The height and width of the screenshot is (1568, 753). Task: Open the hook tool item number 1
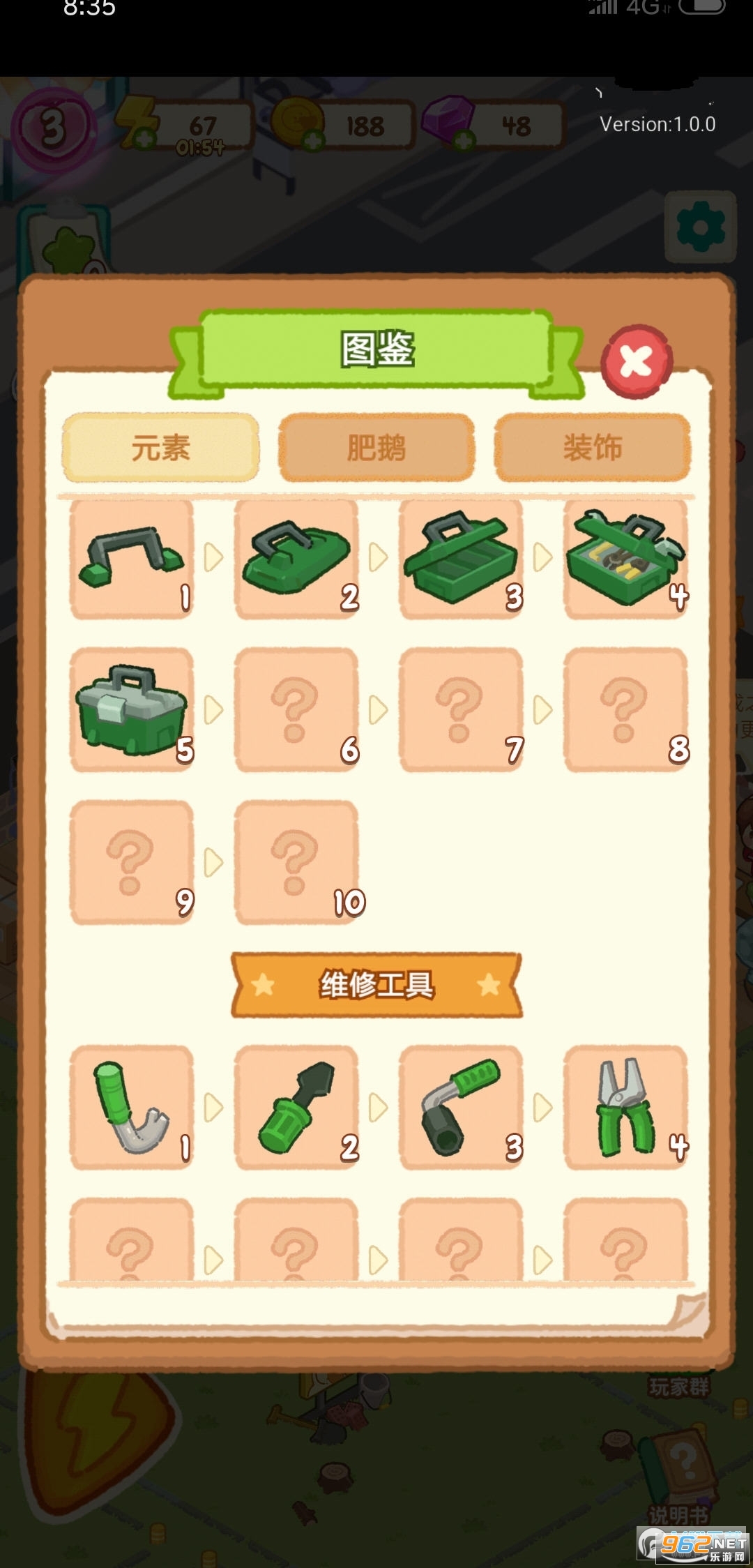(132, 1107)
